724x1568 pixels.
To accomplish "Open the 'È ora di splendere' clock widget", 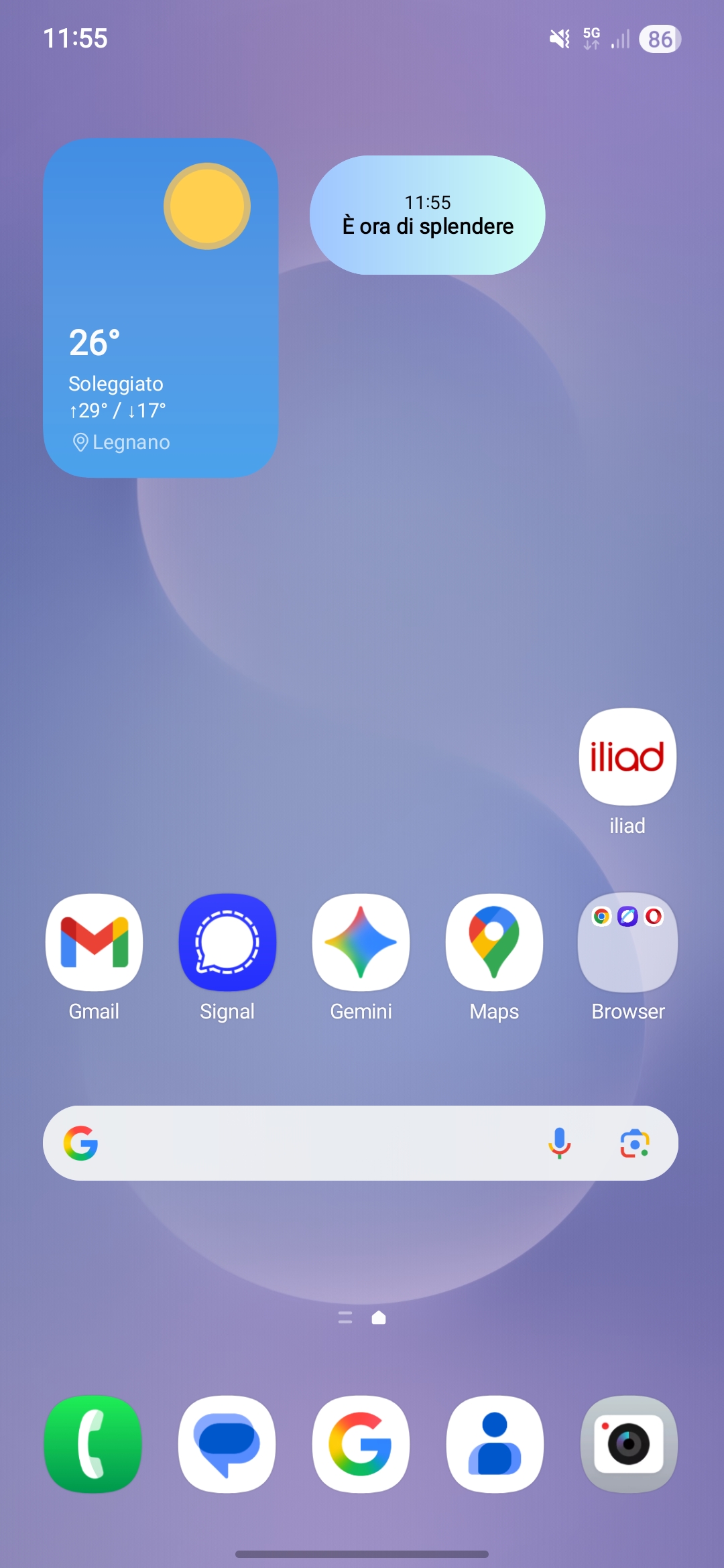I will coord(427,215).
